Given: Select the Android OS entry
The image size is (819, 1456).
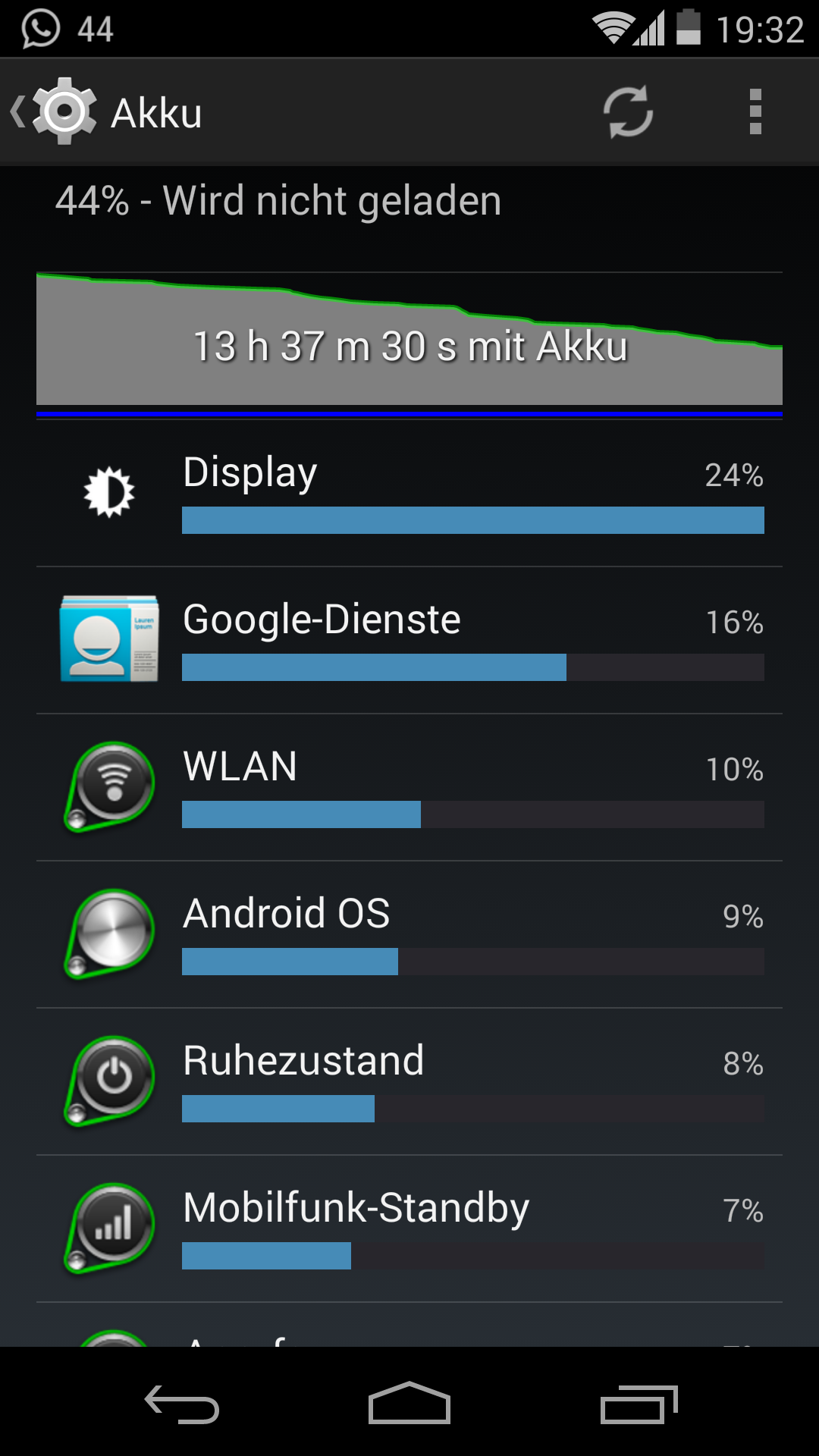Looking at the screenshot, I should tap(409, 934).
